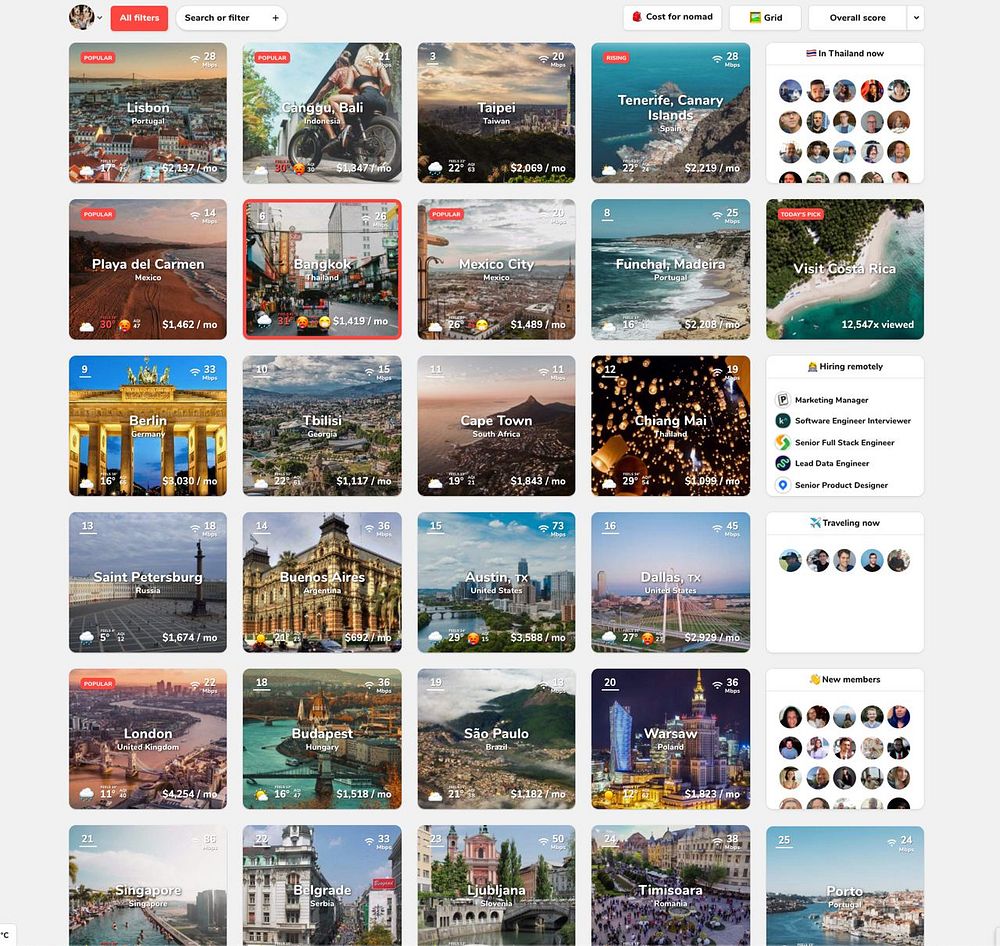The image size is (1000, 946).
Task: View the Austin, TX card
Action: (496, 582)
